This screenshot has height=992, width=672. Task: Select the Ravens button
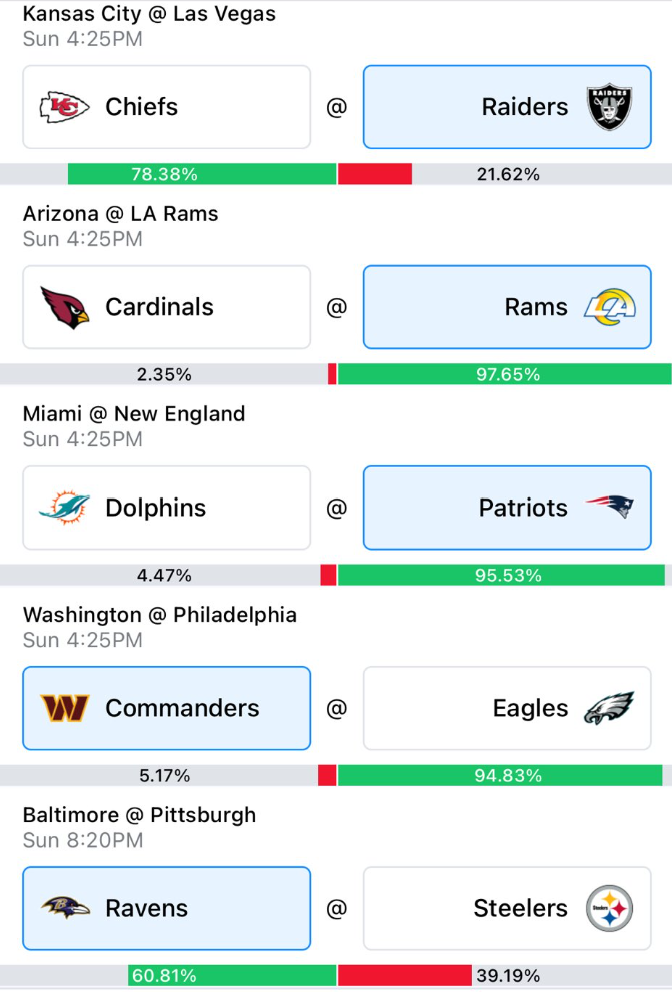(x=166, y=908)
